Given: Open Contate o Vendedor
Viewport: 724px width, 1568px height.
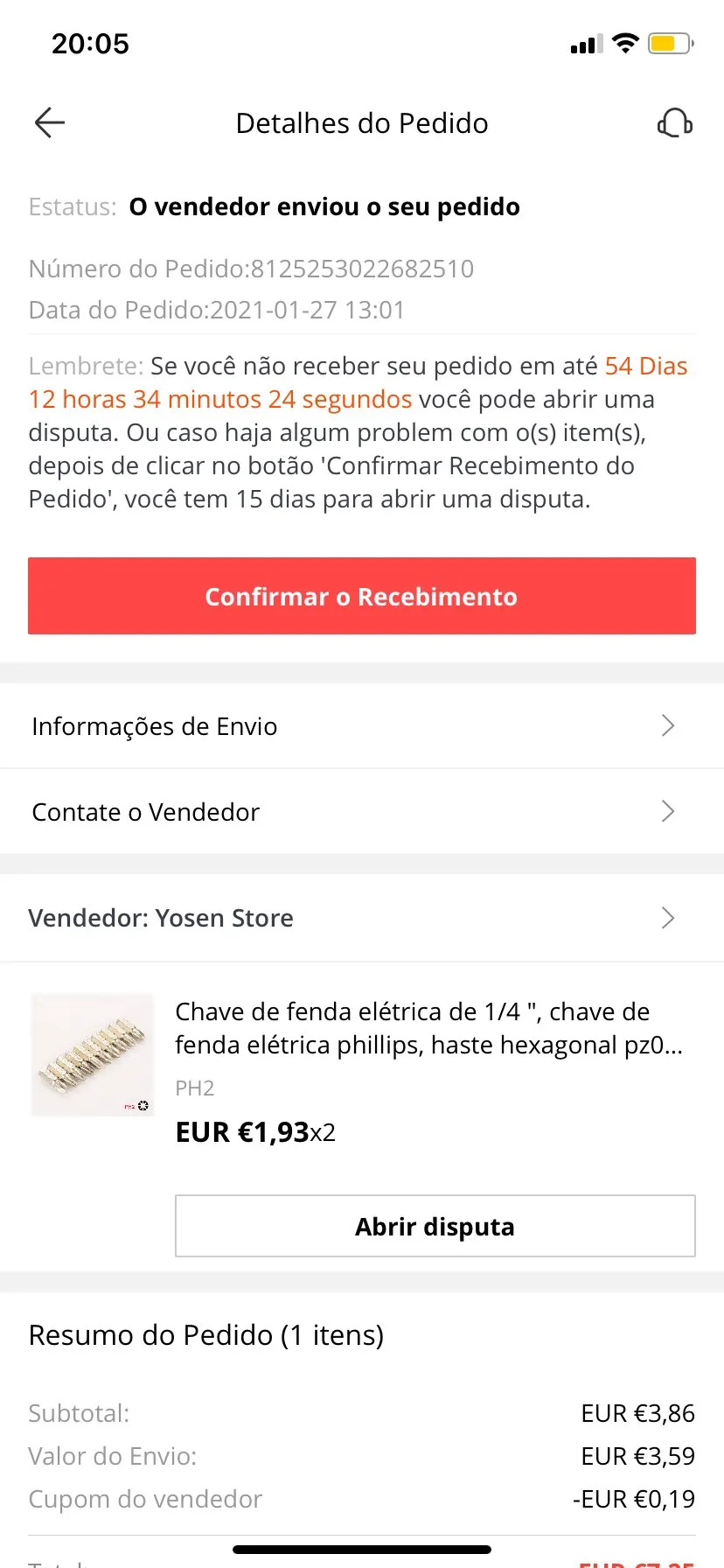Looking at the screenshot, I should point(361,812).
